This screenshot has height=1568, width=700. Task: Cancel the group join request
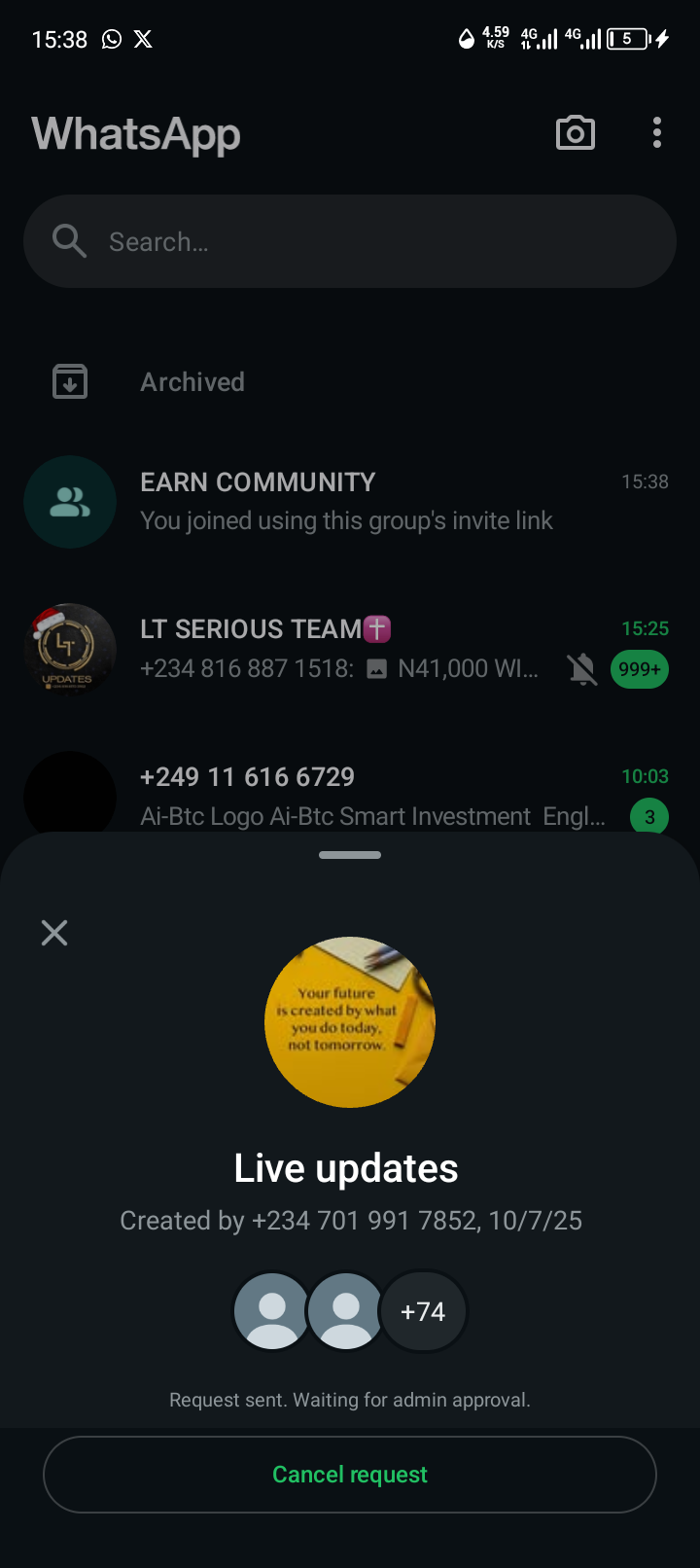[350, 1475]
